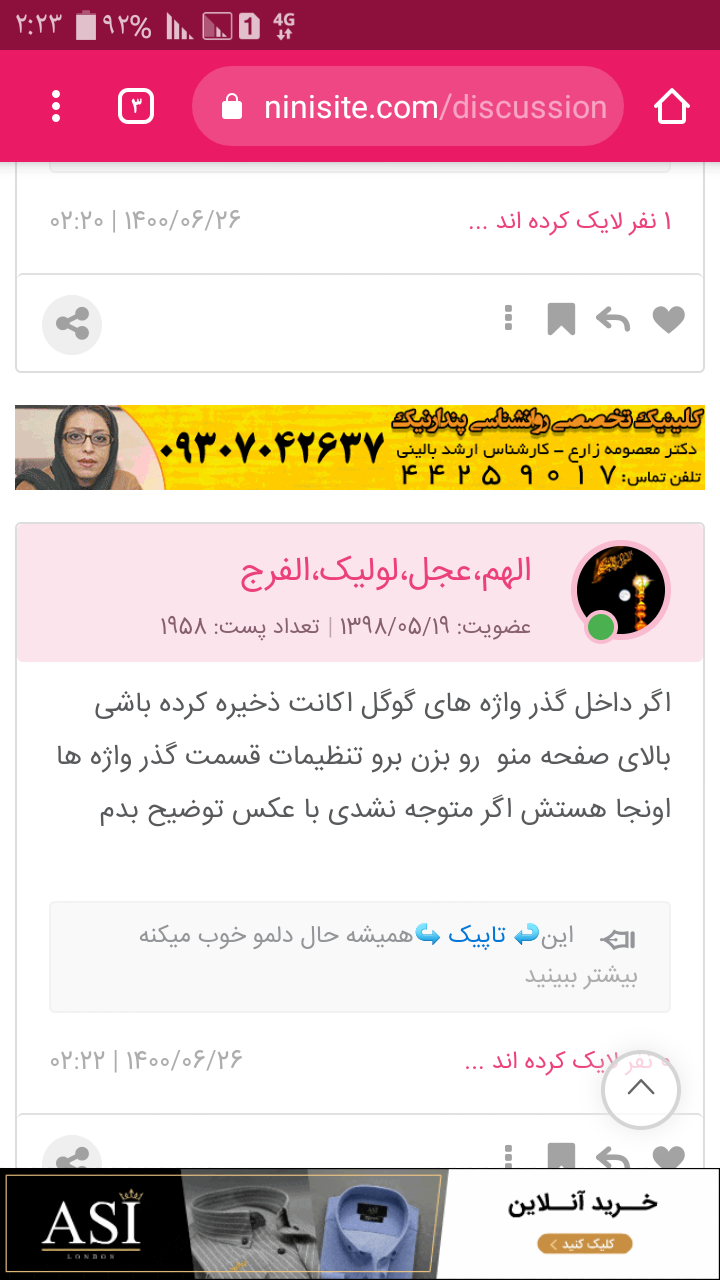This screenshot has width=720, height=1280.
Task: Like the post dated 02:20
Action: click(668, 320)
